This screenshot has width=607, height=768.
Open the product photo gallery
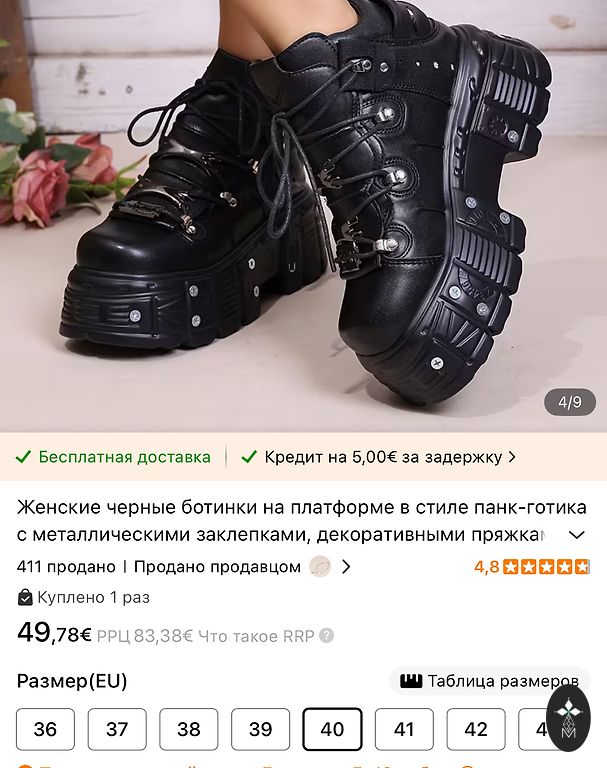tap(303, 215)
